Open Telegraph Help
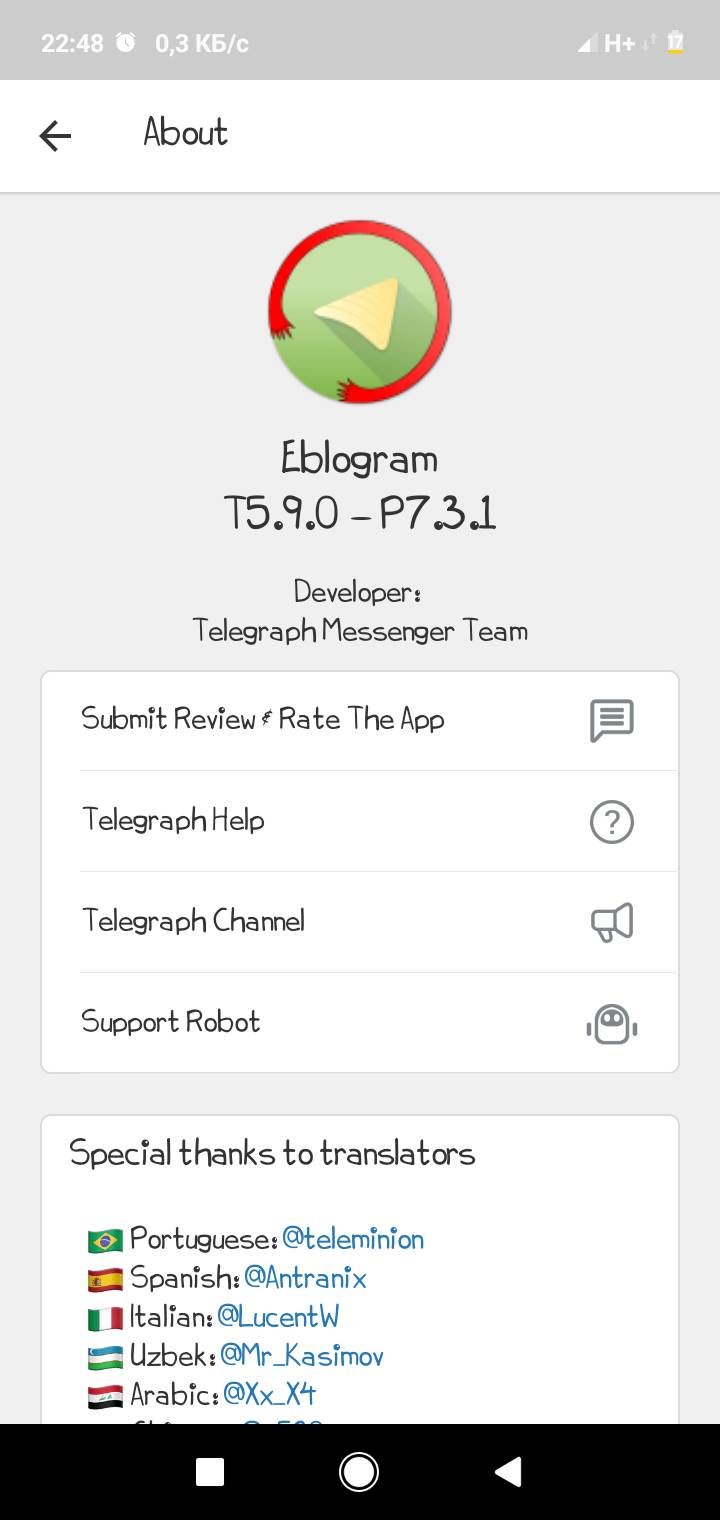 pyautogui.click(x=360, y=821)
